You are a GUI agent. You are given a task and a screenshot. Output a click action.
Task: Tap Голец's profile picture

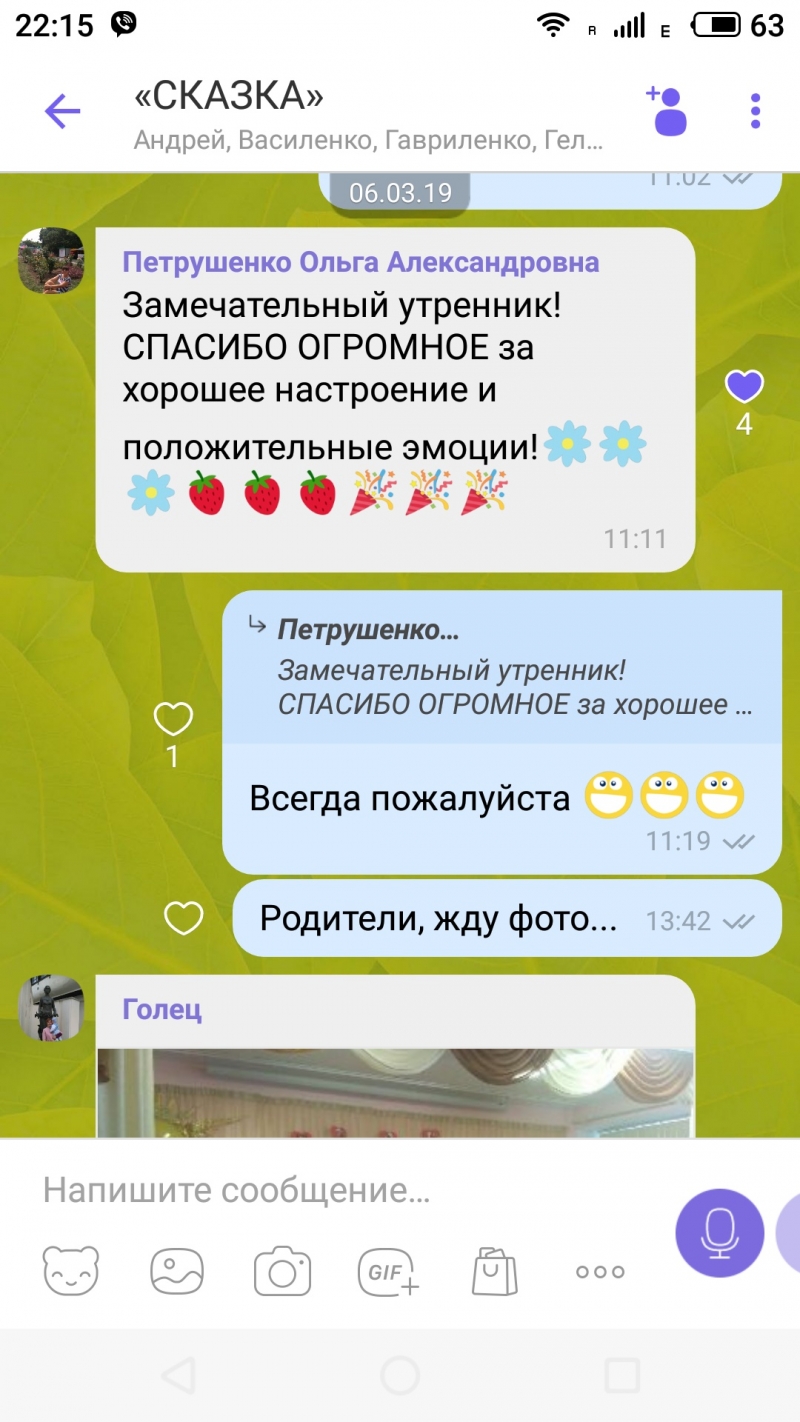pos(51,1008)
